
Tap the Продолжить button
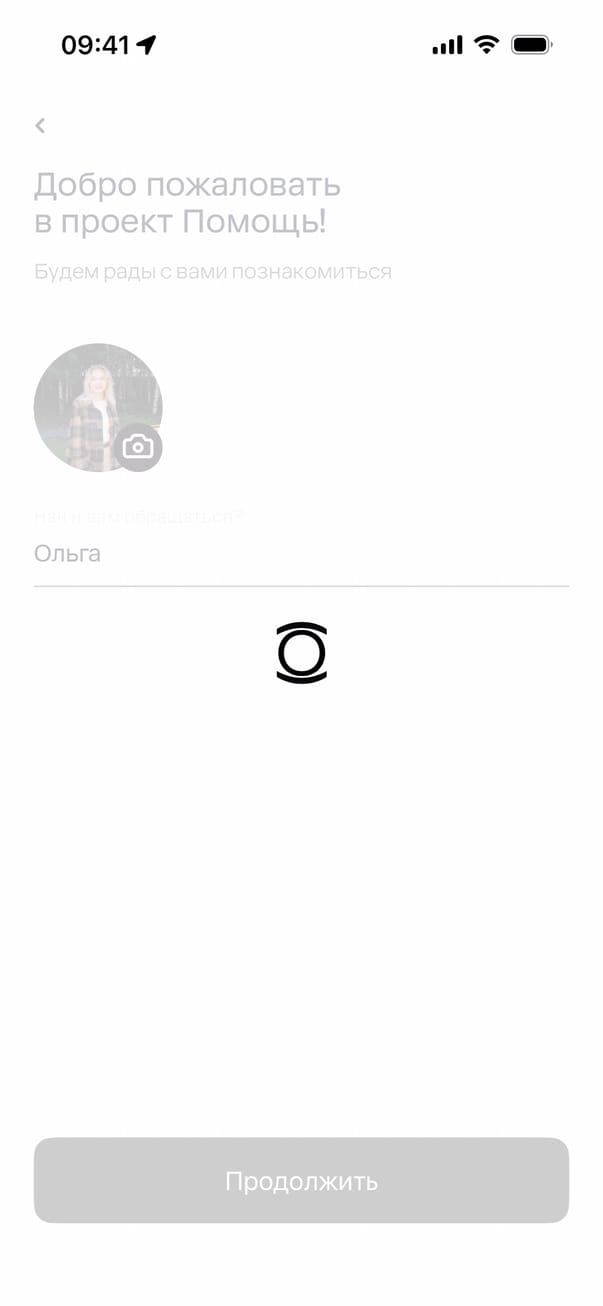tap(301, 1180)
